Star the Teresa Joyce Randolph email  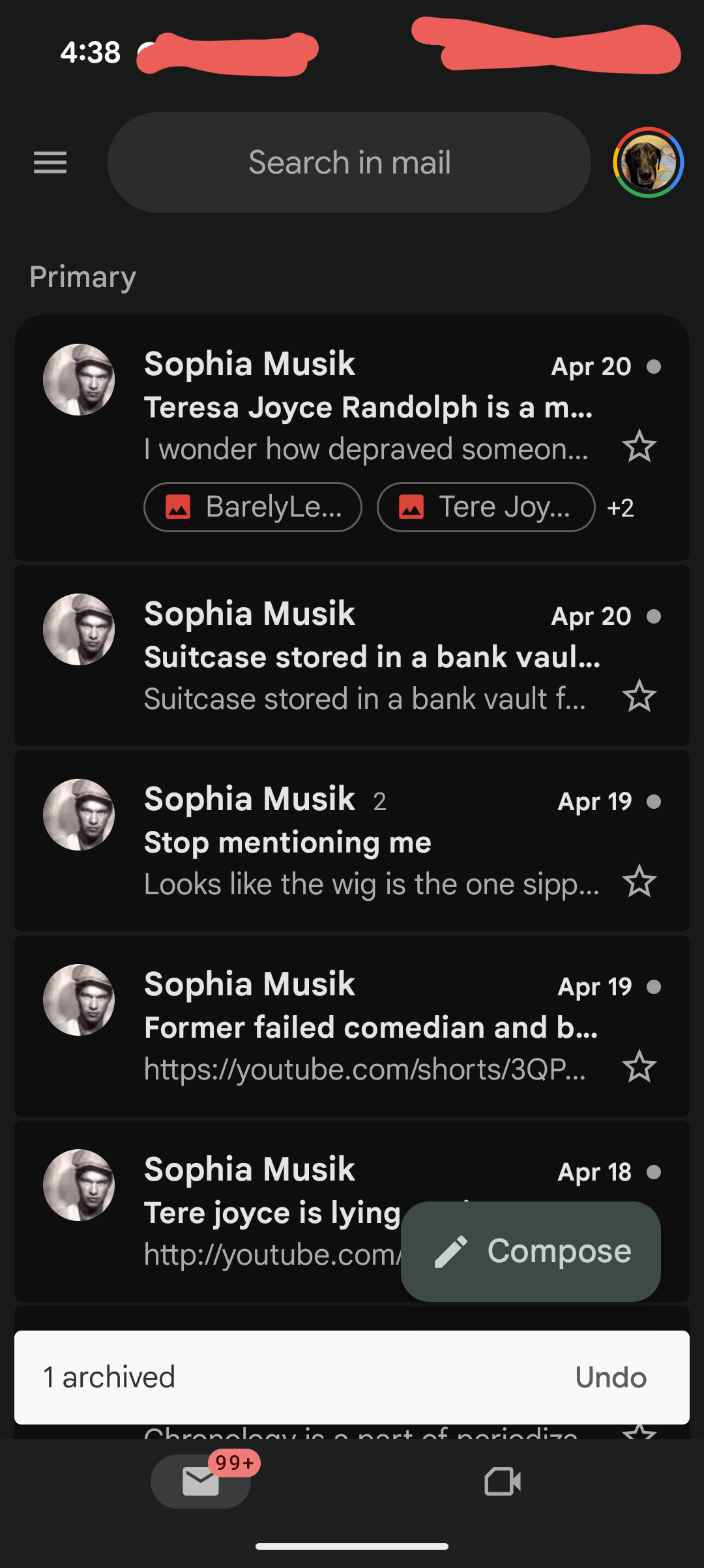pos(639,447)
